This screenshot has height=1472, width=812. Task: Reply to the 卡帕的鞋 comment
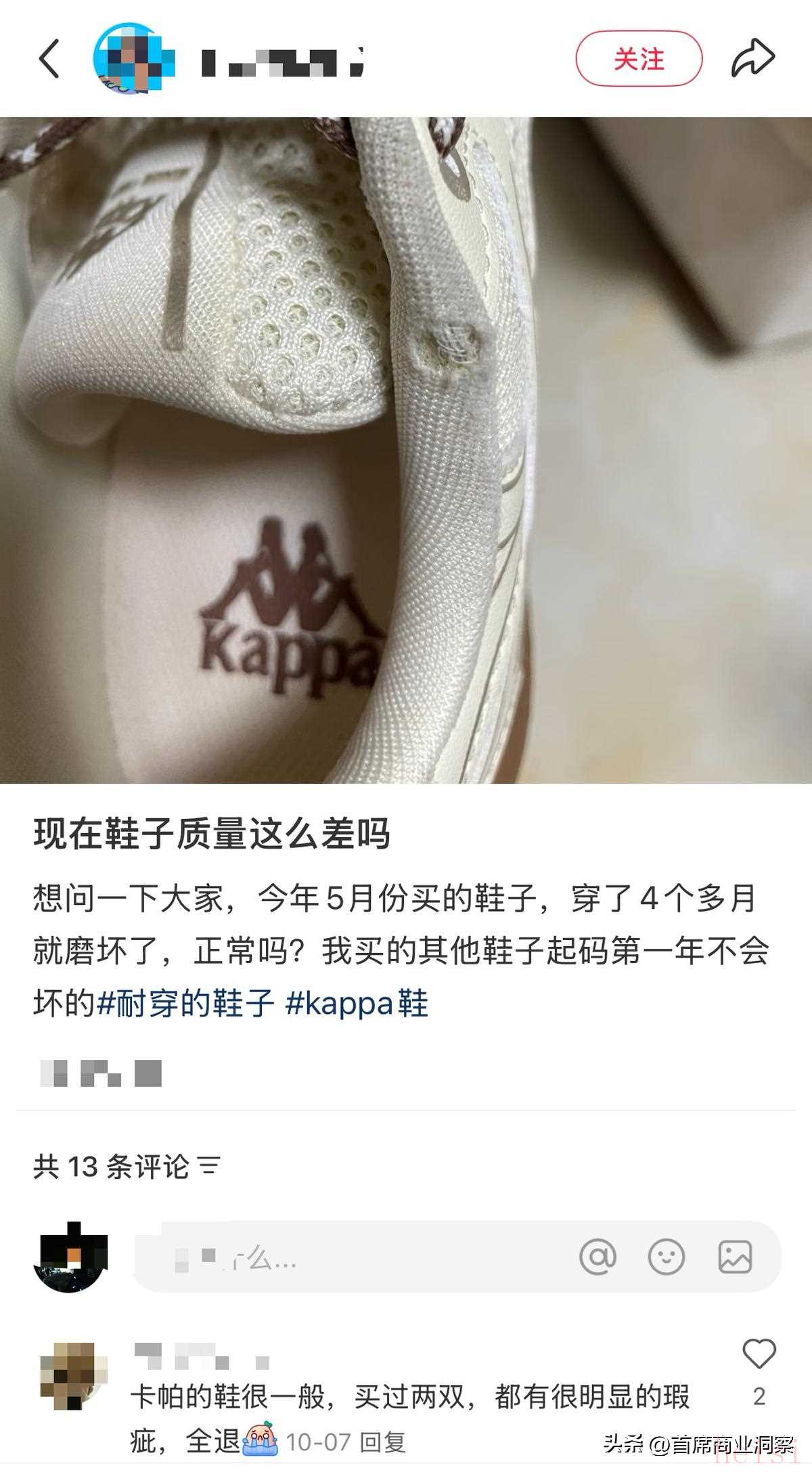pyautogui.click(x=382, y=1442)
